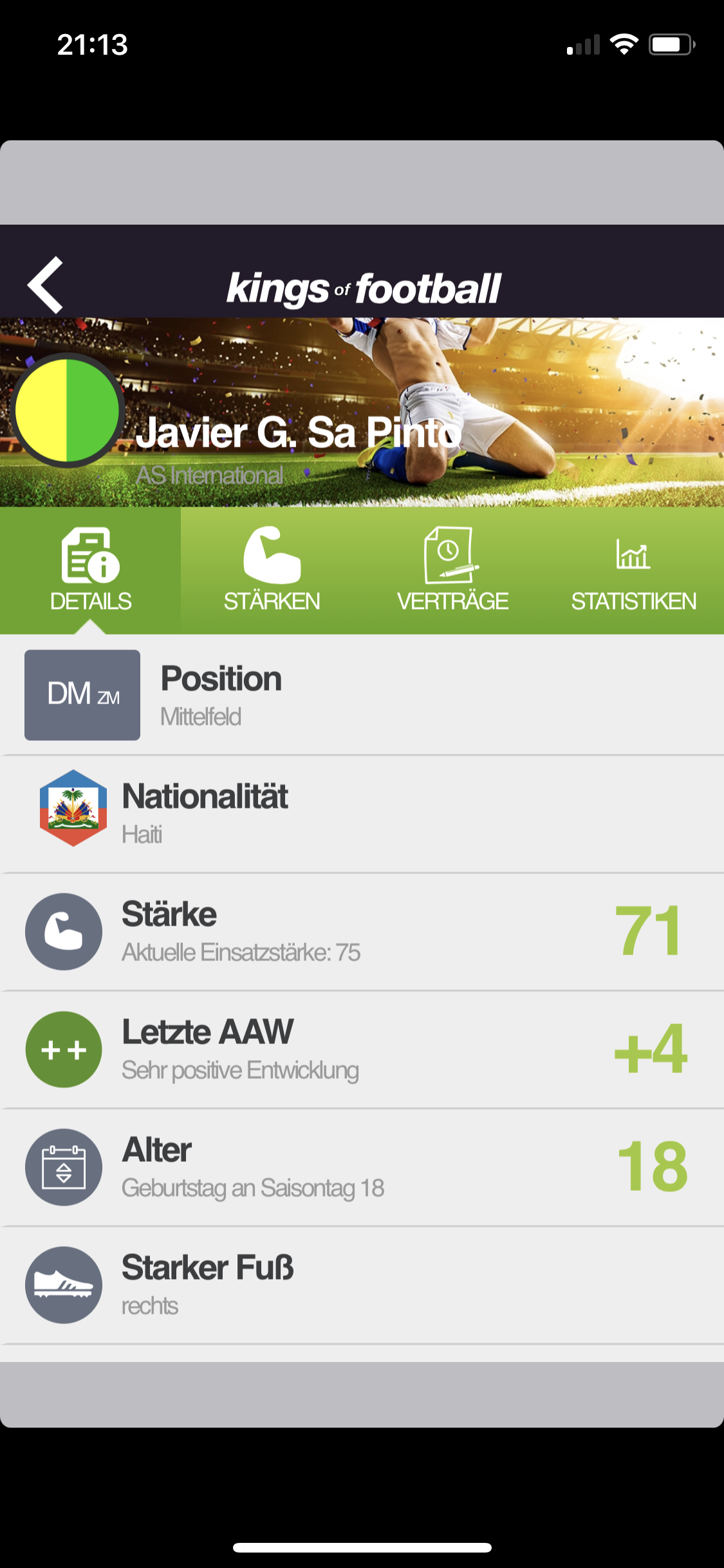Open the Verträge tab

452,570
